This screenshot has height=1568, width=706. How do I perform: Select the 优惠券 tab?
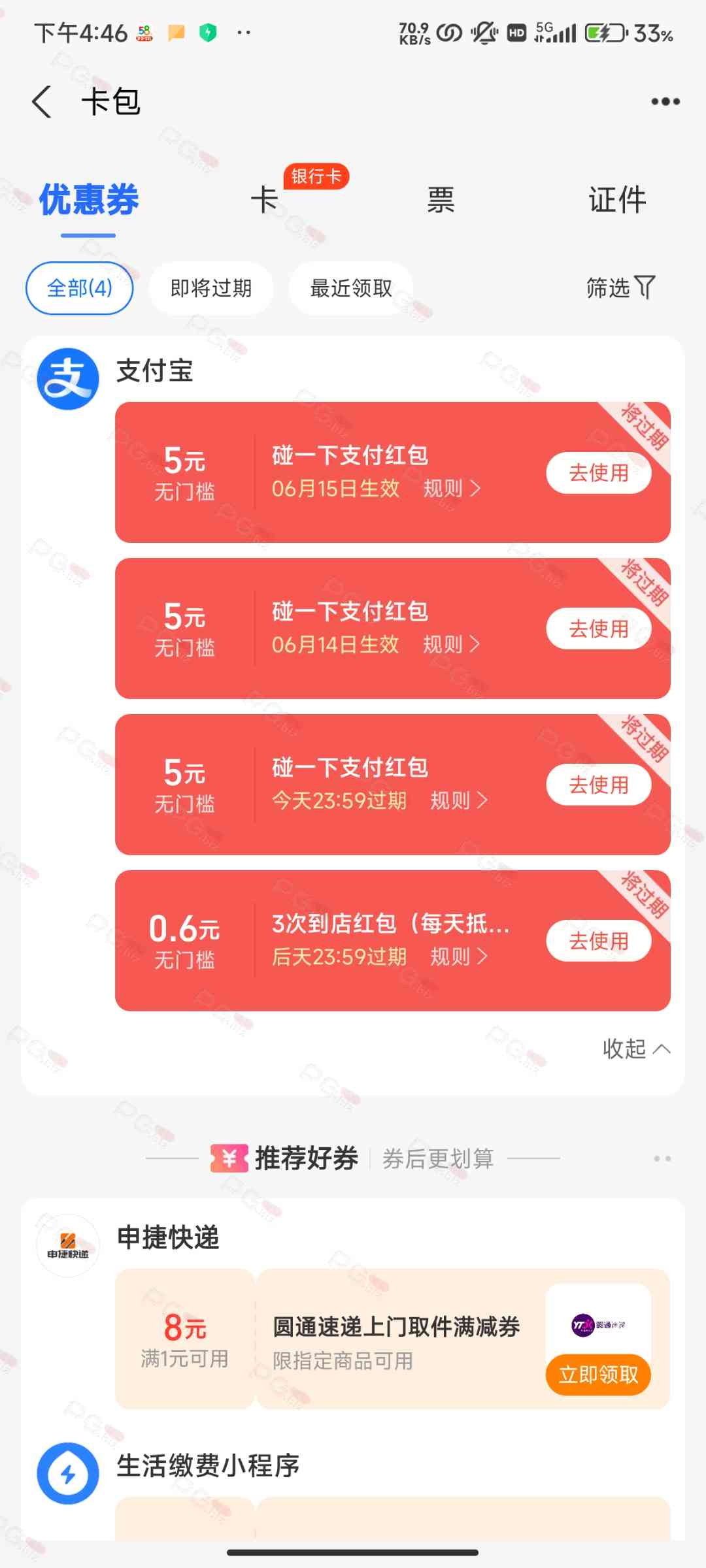89,200
